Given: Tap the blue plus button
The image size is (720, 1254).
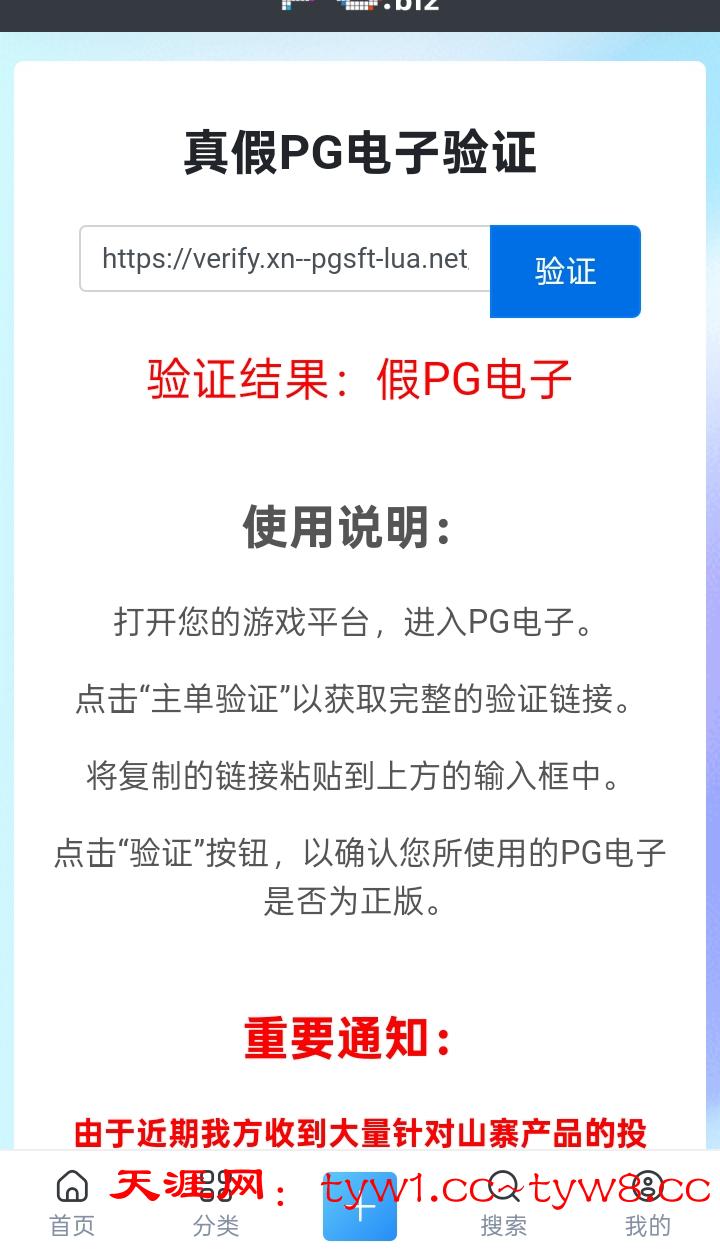Looking at the screenshot, I should click(x=360, y=1207).
